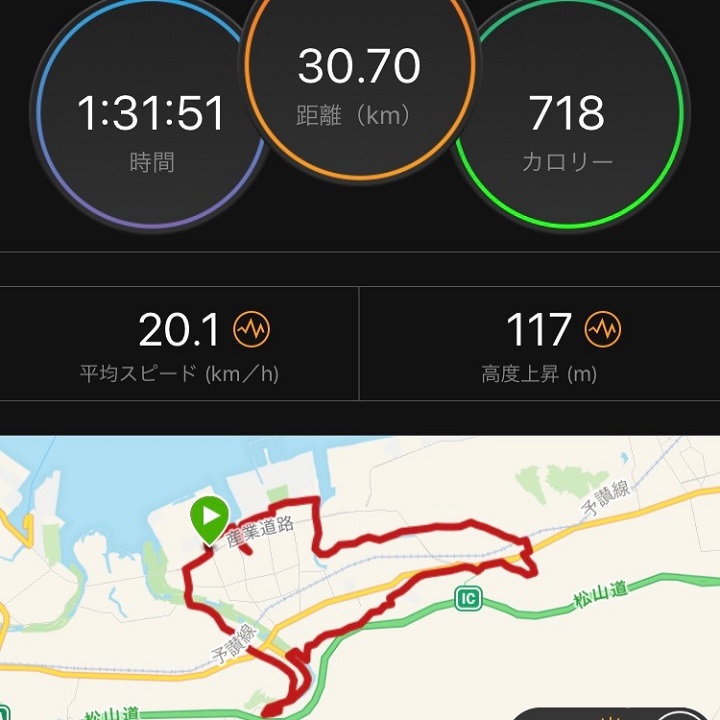Open the elevation gain chart icon
The height and width of the screenshot is (720, 720).
(x=603, y=329)
